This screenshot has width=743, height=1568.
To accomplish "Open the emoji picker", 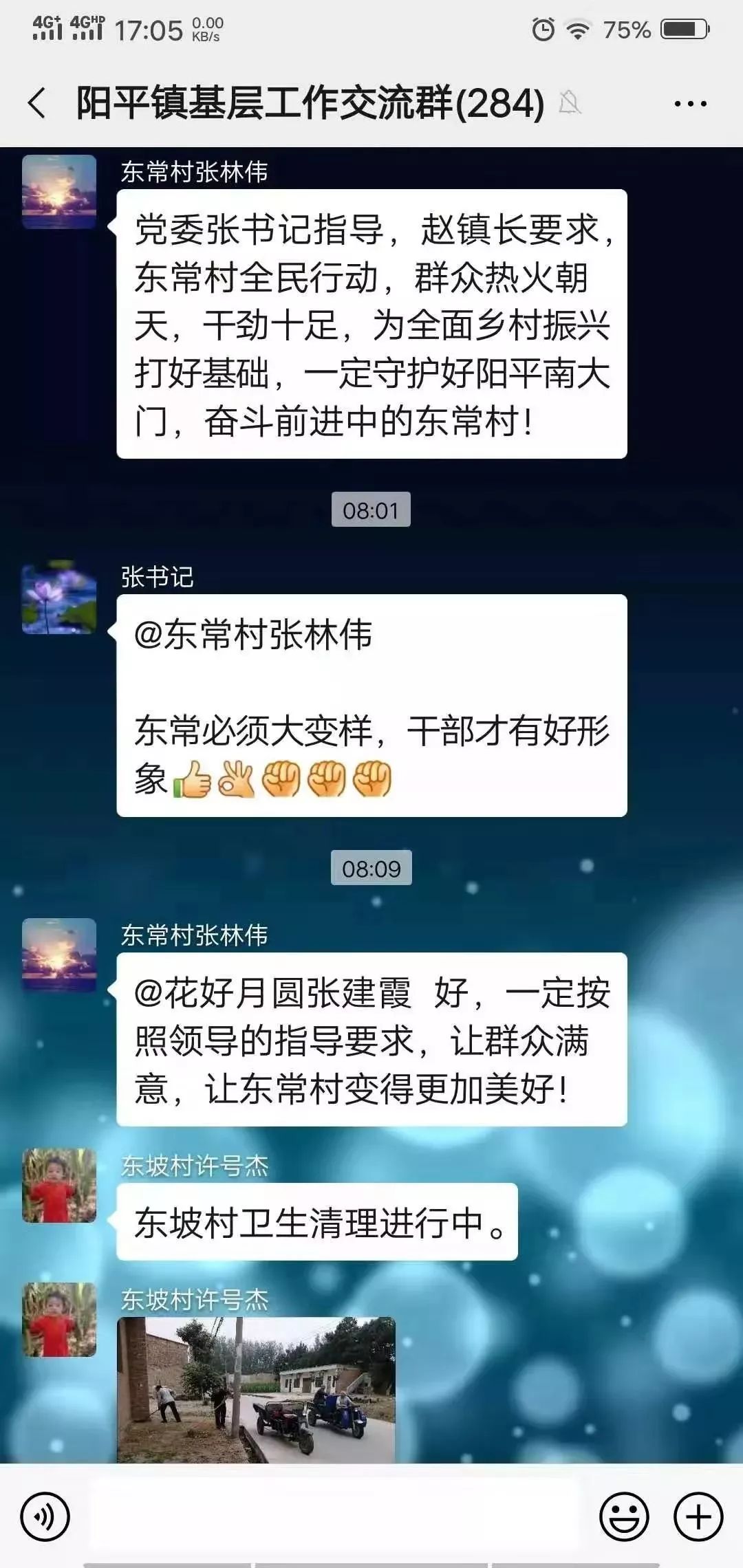I will [624, 1516].
